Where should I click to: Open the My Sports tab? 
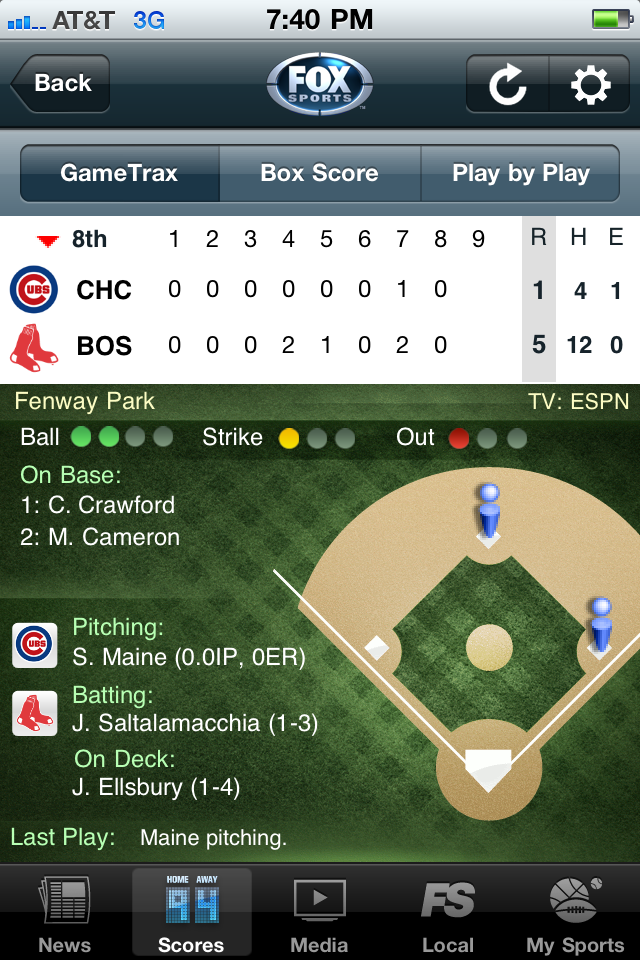click(x=575, y=915)
